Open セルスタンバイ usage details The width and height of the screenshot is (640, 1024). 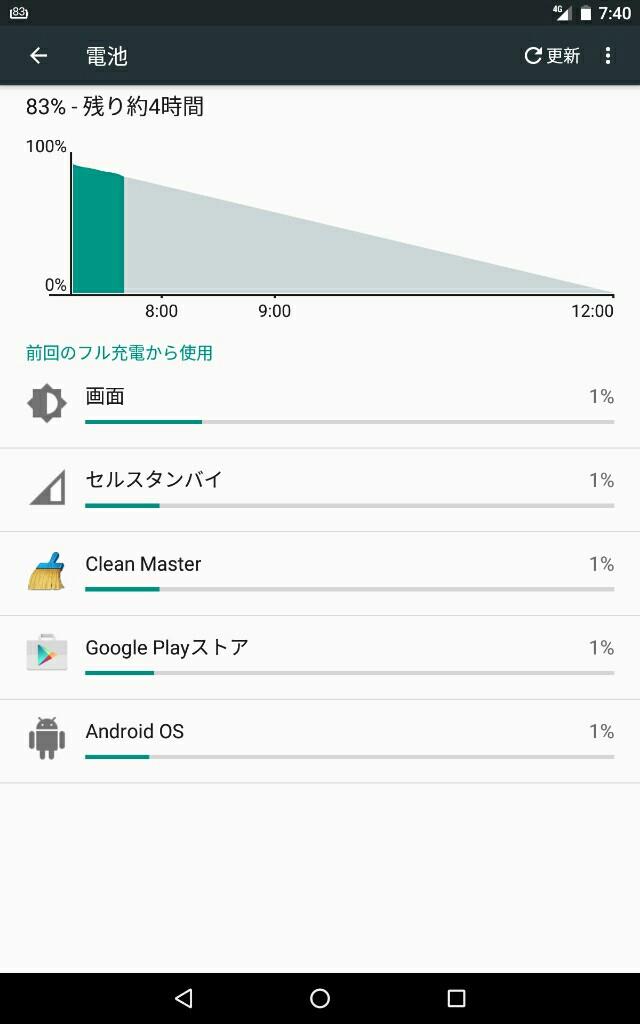pos(320,490)
